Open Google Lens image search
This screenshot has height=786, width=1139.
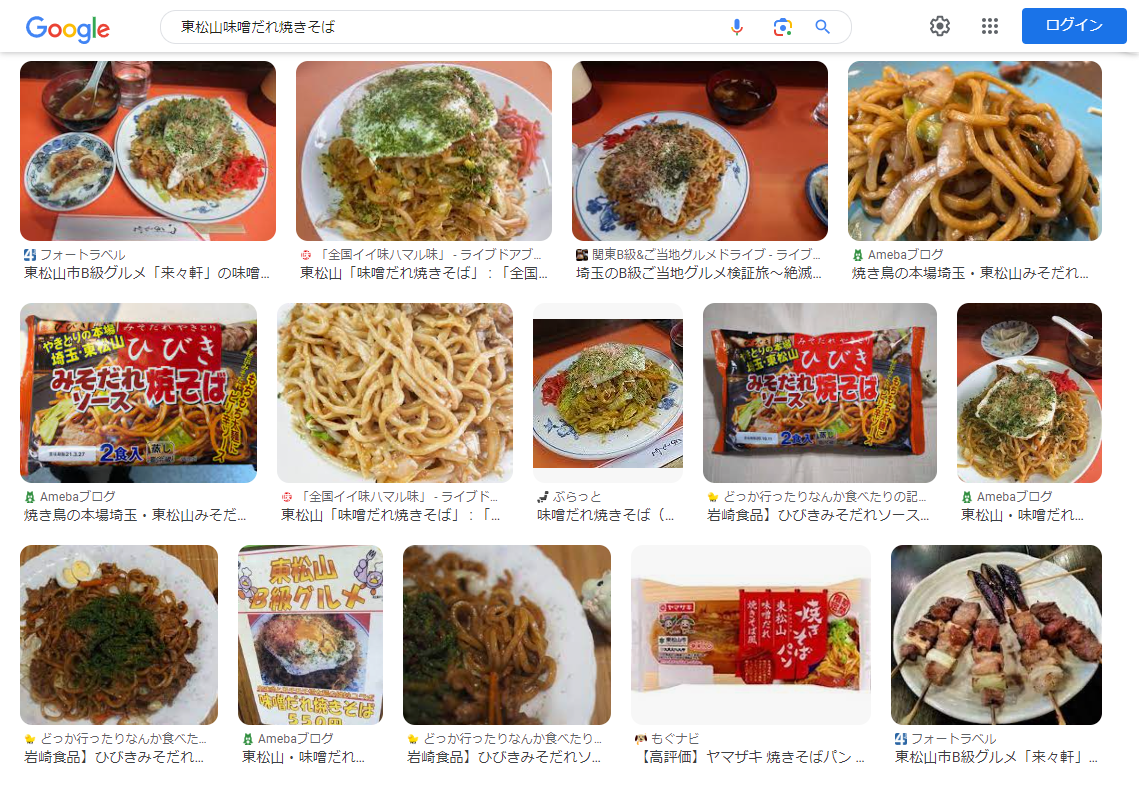click(x=782, y=27)
